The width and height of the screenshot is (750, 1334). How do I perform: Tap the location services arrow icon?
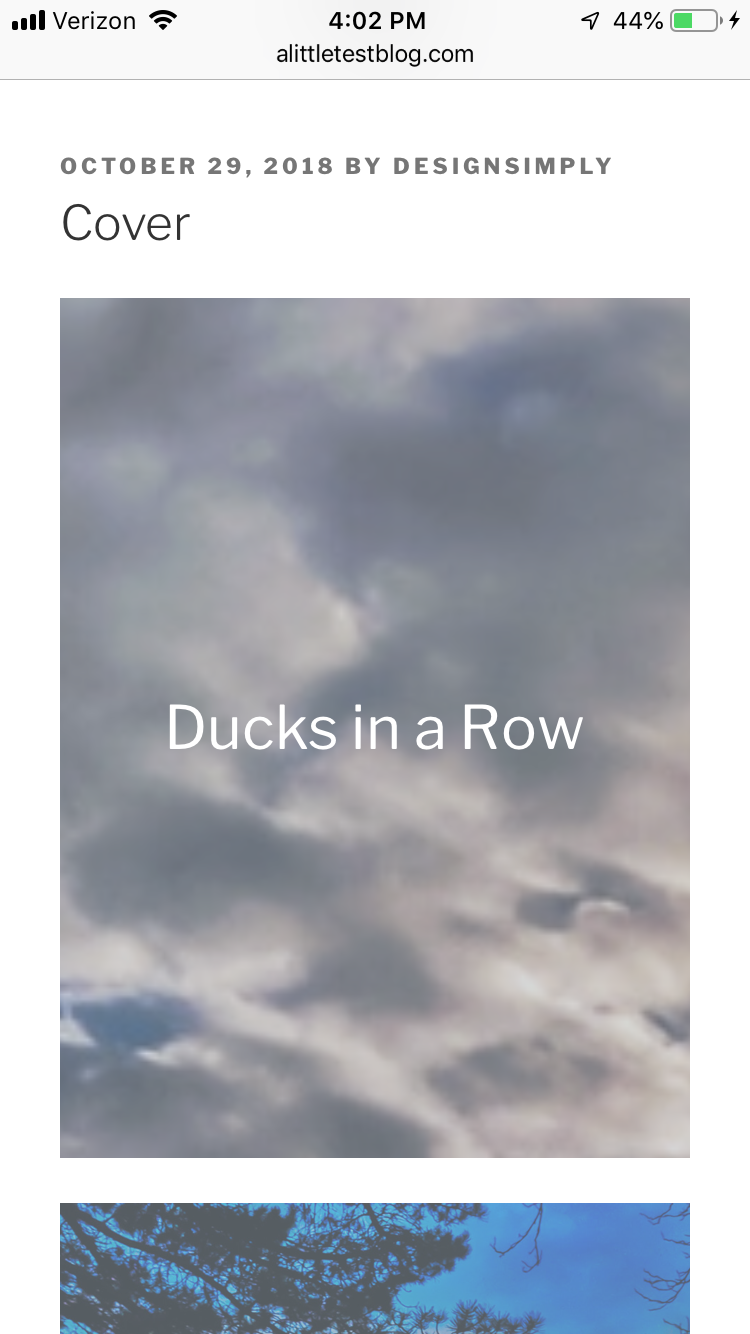point(592,19)
